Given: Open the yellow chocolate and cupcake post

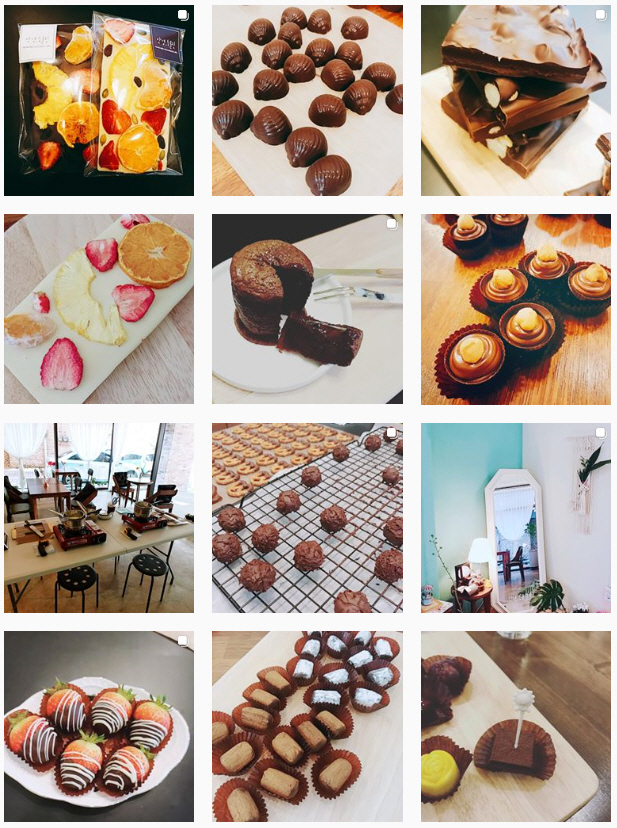Looking at the screenshot, I should [515, 725].
